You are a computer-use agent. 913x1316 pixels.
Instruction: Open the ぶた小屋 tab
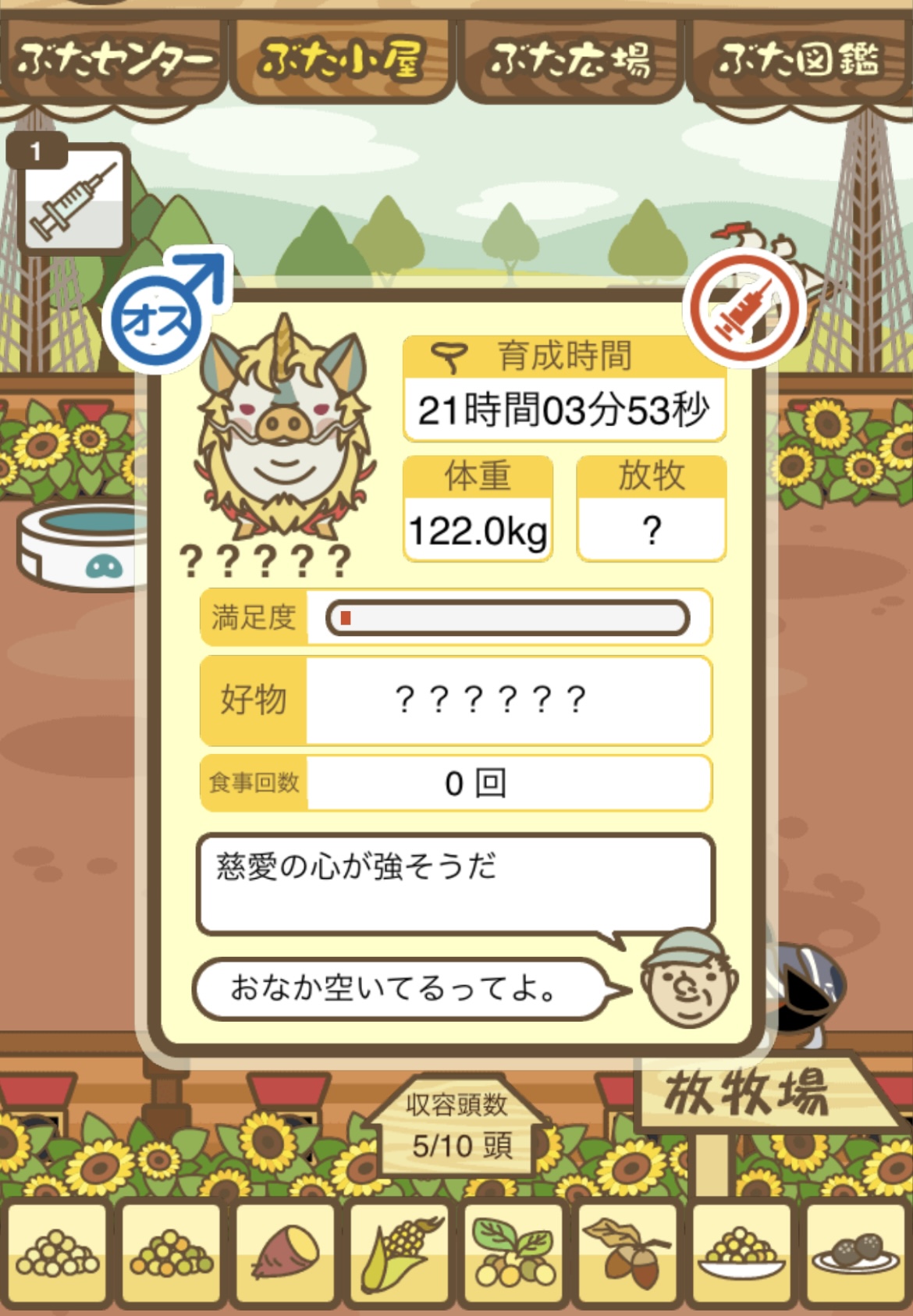(x=342, y=61)
